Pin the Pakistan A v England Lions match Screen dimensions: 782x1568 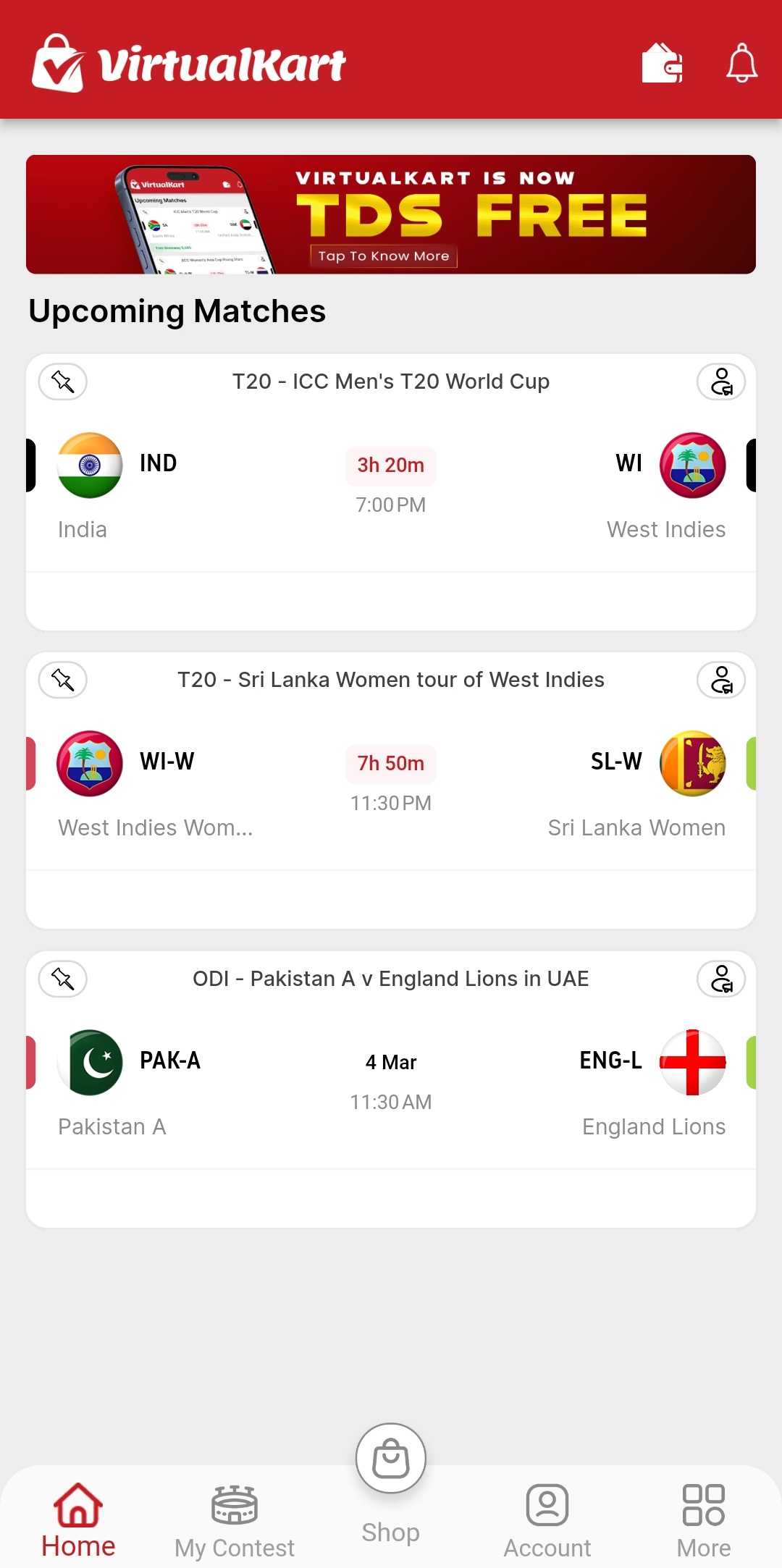(x=63, y=979)
